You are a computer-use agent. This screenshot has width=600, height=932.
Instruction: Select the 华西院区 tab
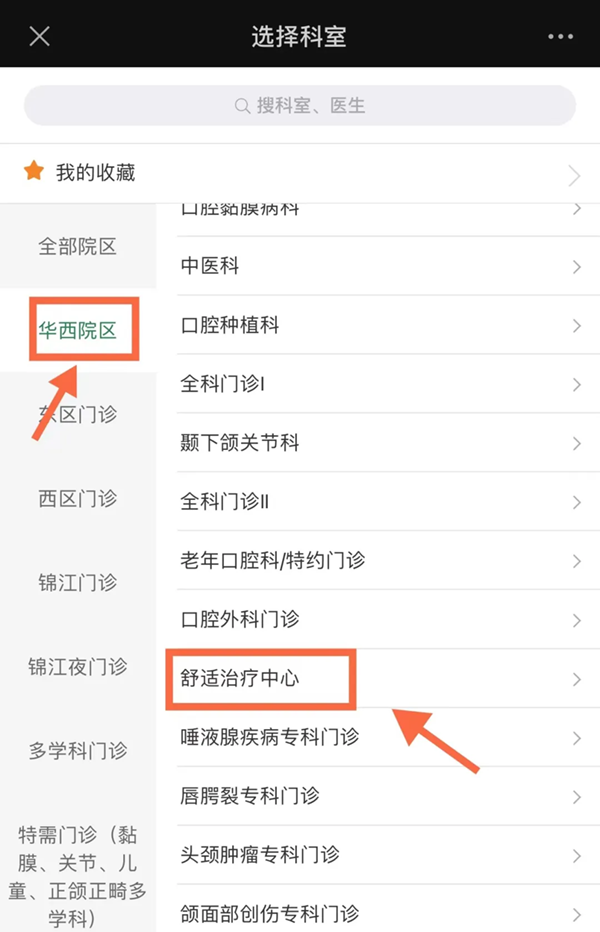[x=78, y=331]
